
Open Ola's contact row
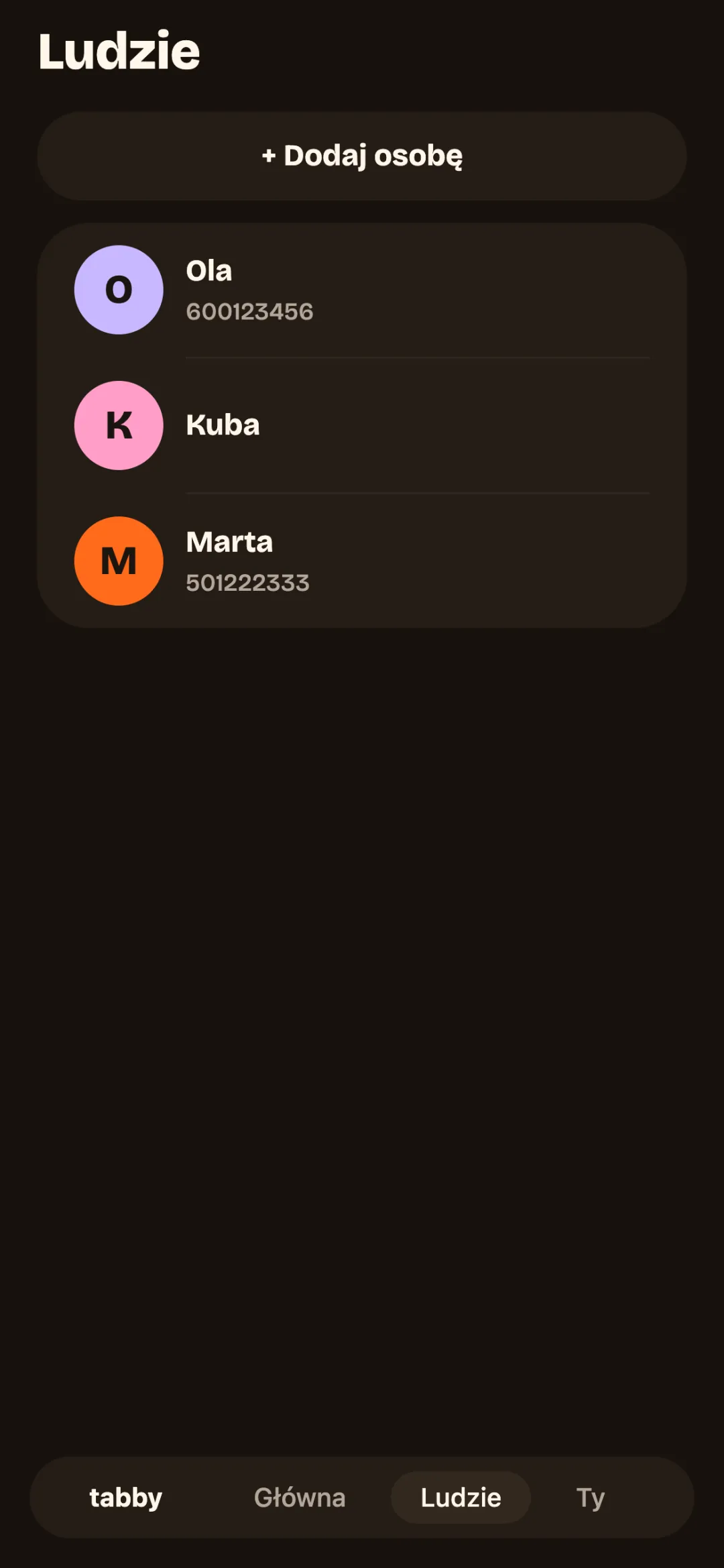pyautogui.click(x=362, y=290)
